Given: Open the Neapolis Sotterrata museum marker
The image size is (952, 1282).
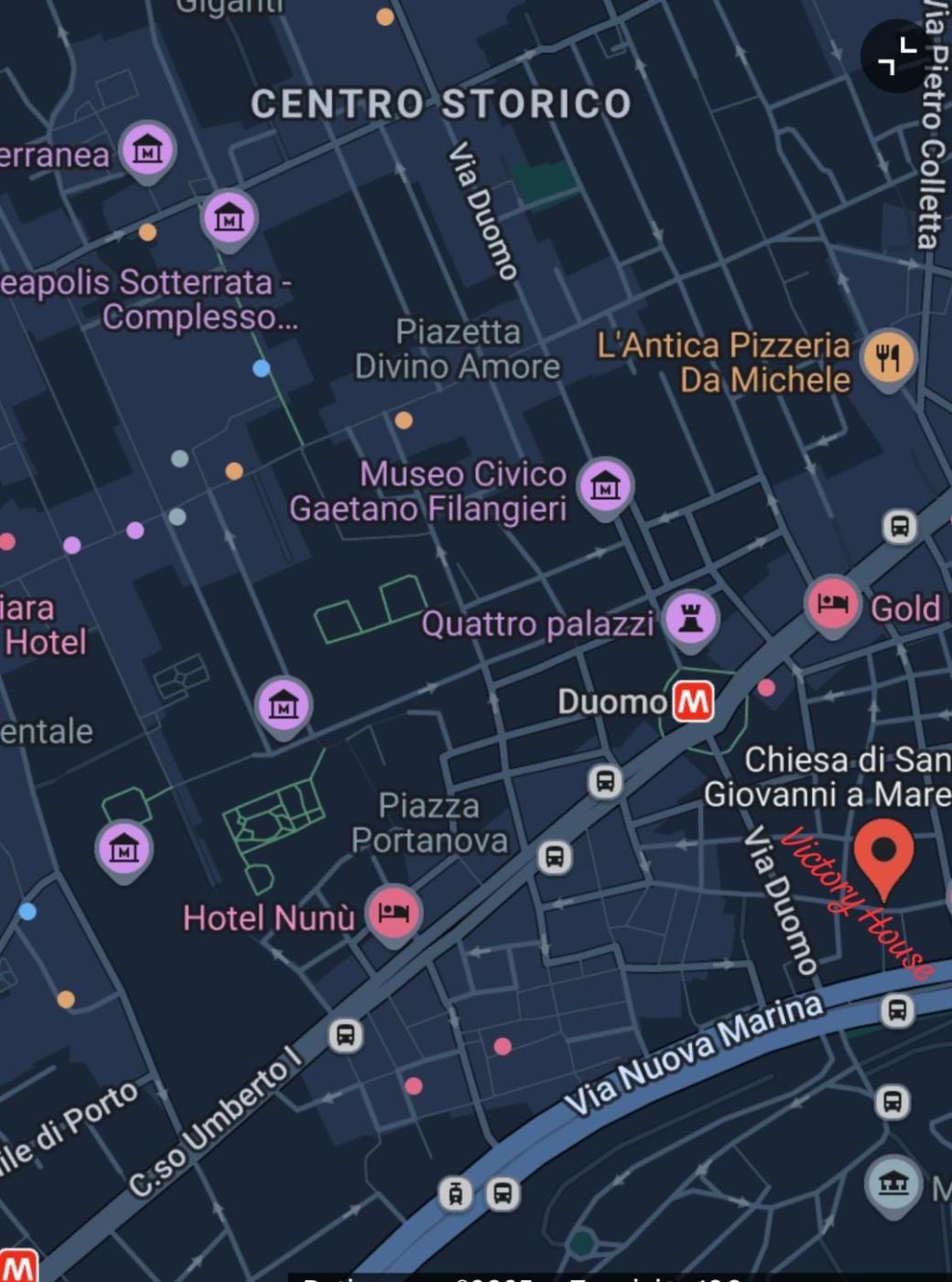Looking at the screenshot, I should pos(229,218).
